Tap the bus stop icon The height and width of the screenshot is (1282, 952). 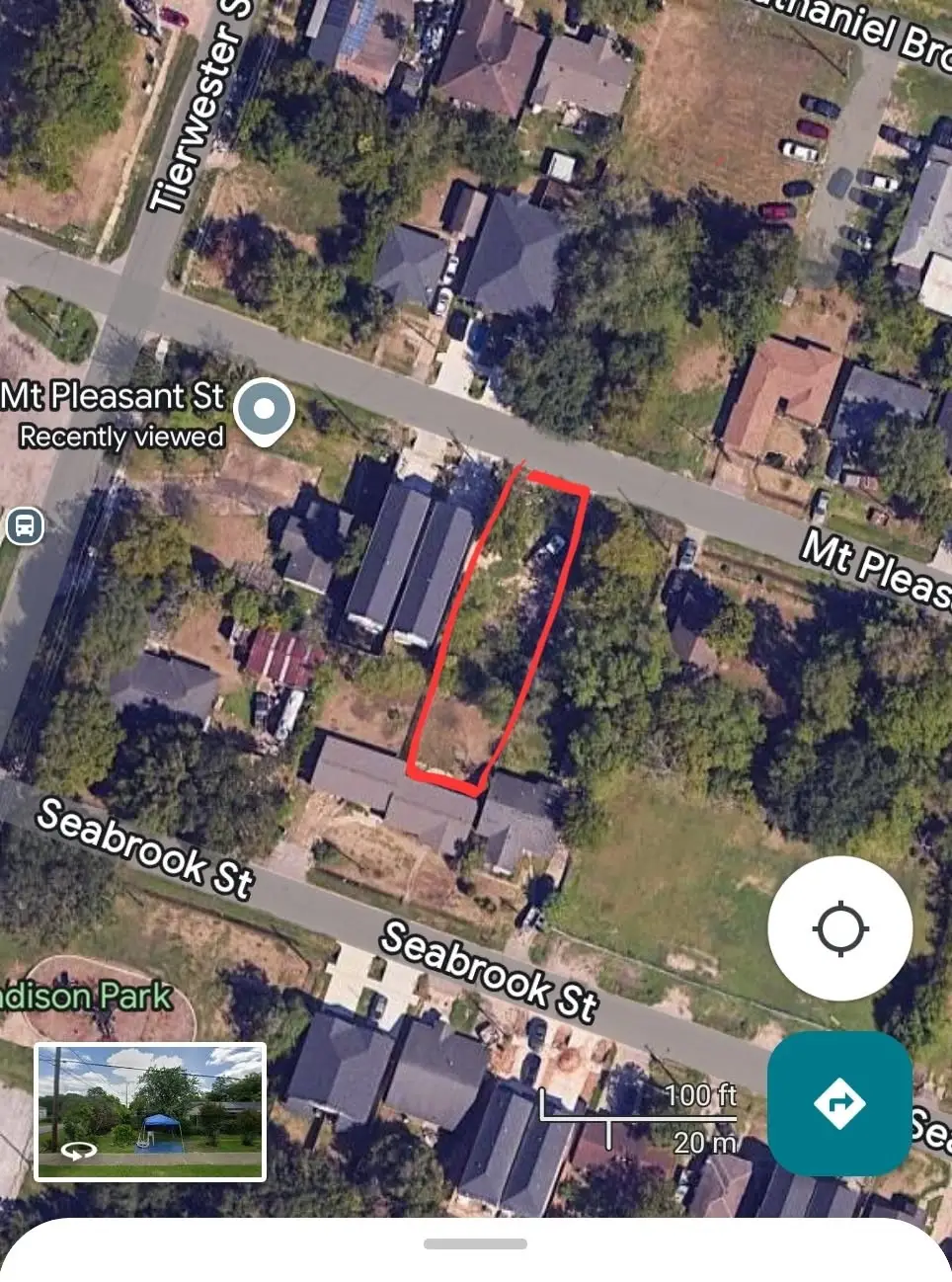[25, 525]
